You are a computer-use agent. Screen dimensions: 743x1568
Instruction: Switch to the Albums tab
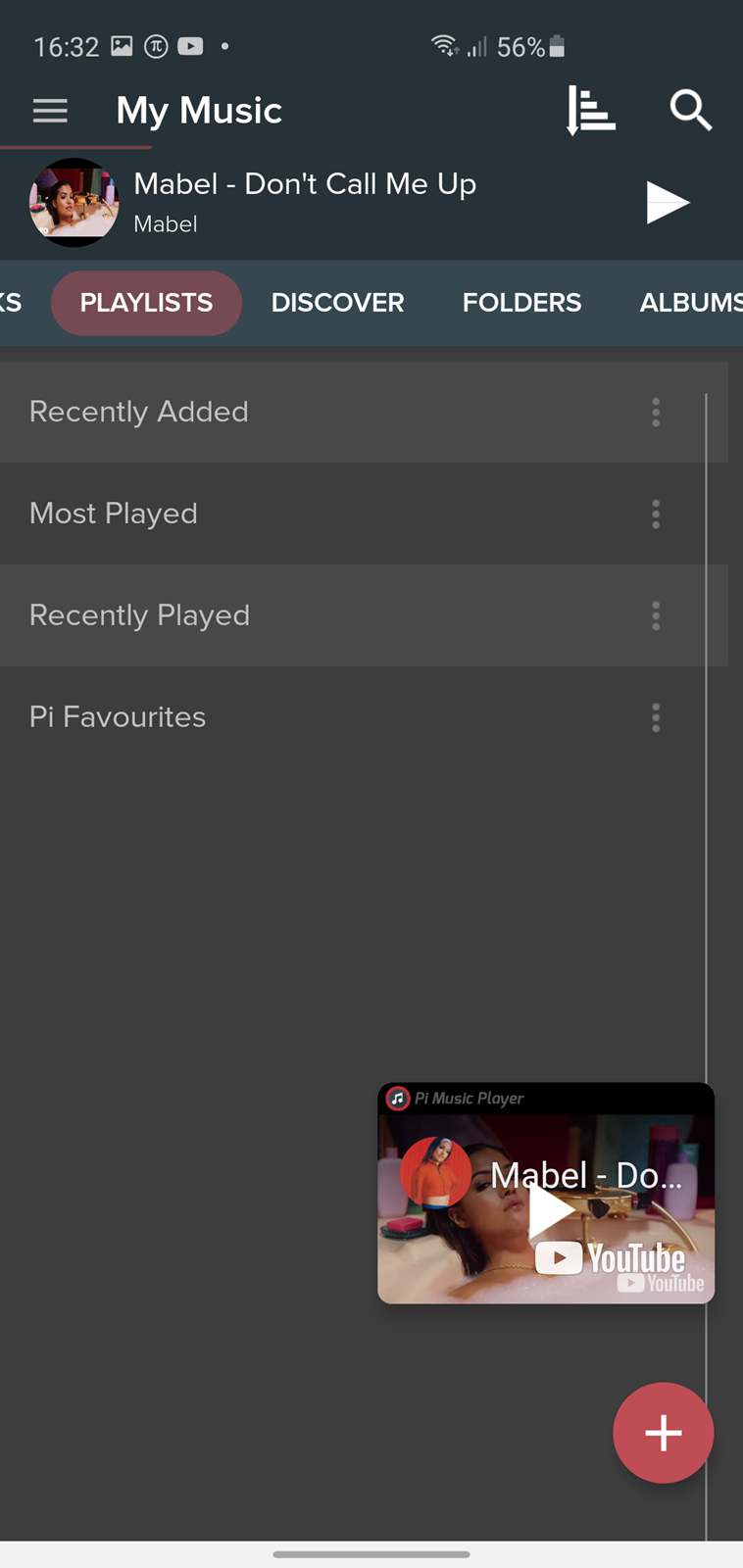(690, 303)
